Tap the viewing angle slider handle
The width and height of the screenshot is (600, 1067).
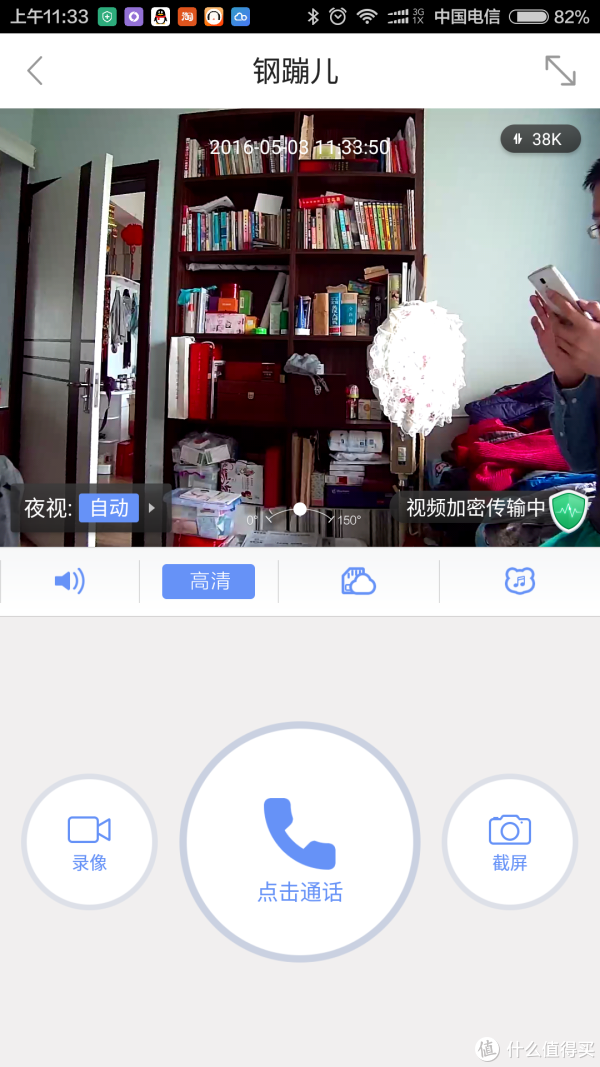300,509
